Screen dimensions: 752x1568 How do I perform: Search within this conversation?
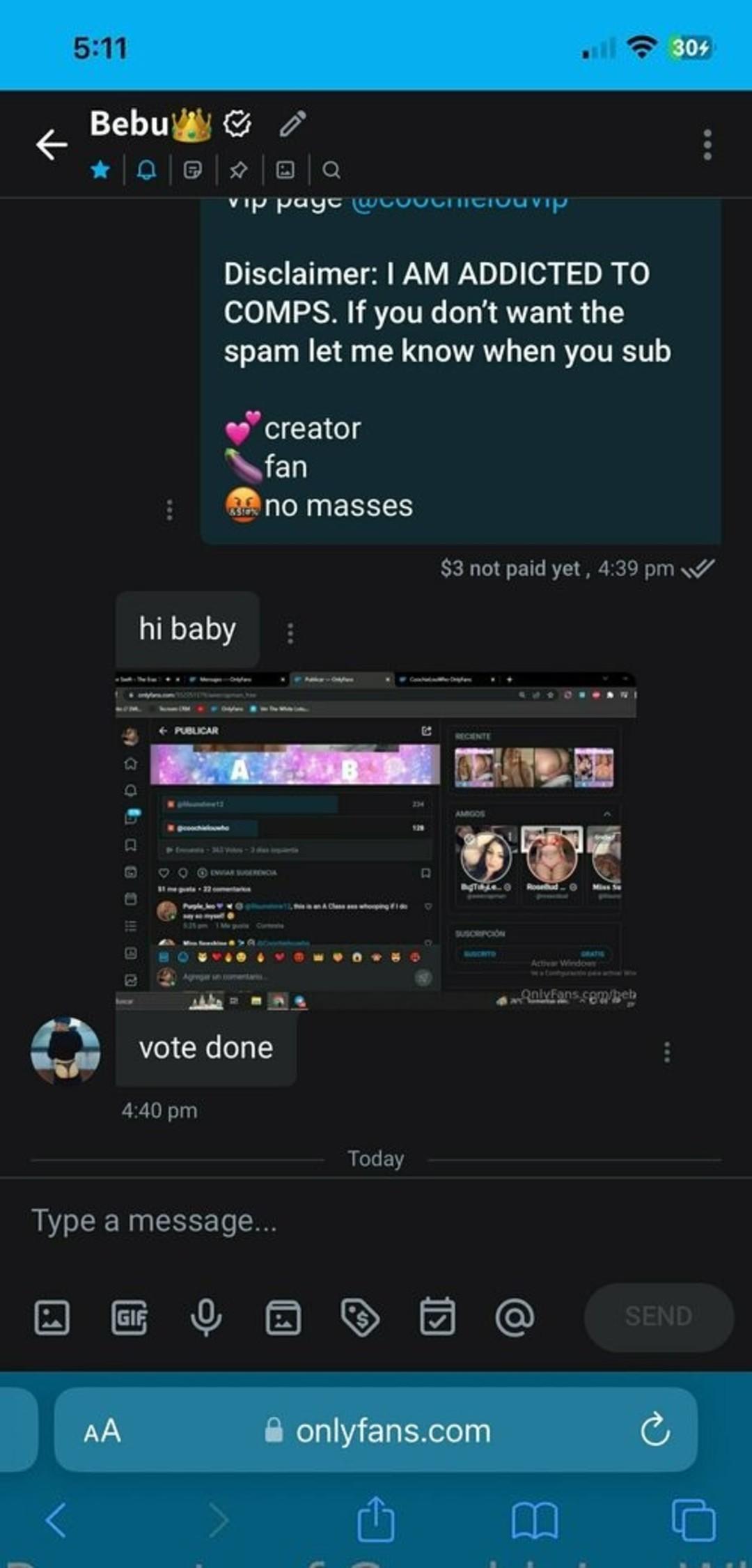pos(331,169)
